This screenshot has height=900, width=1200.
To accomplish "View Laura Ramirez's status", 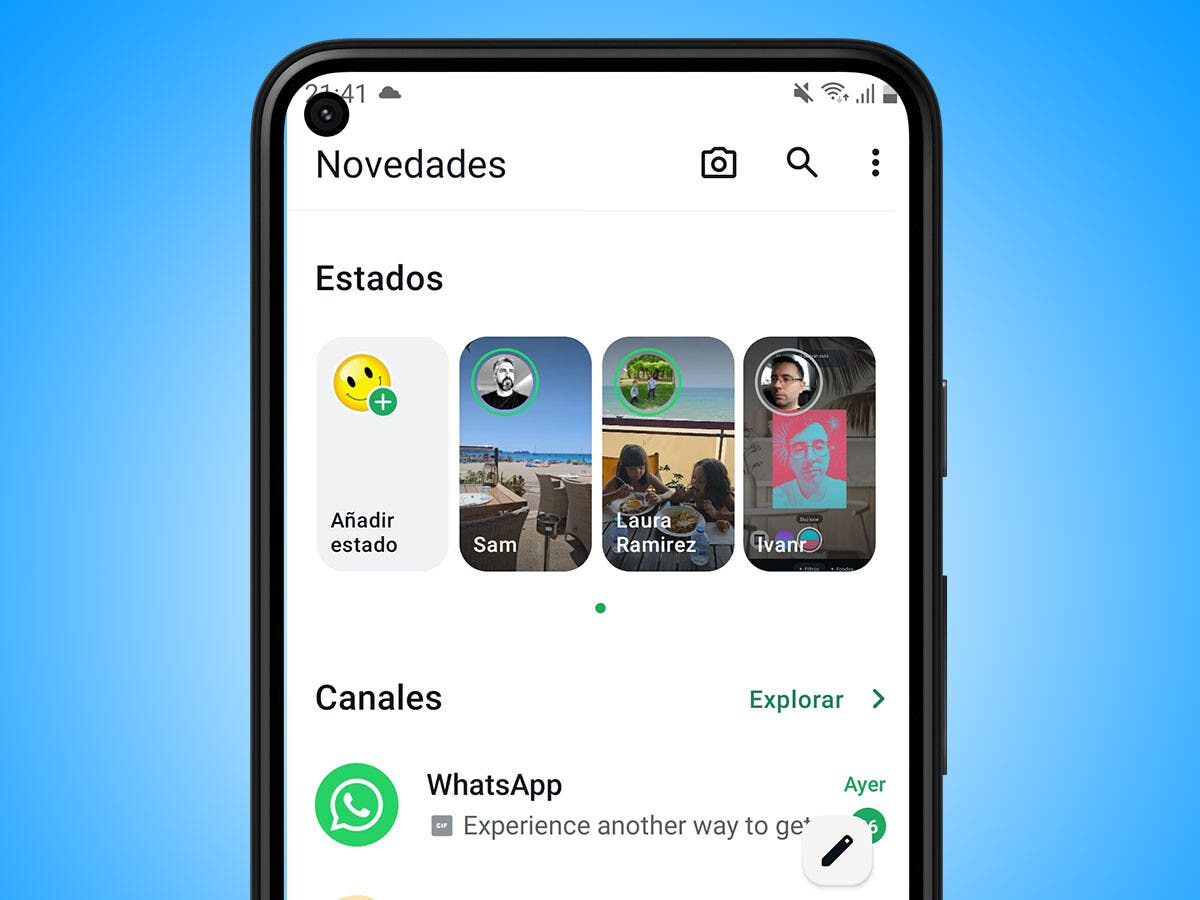I will [667, 454].
